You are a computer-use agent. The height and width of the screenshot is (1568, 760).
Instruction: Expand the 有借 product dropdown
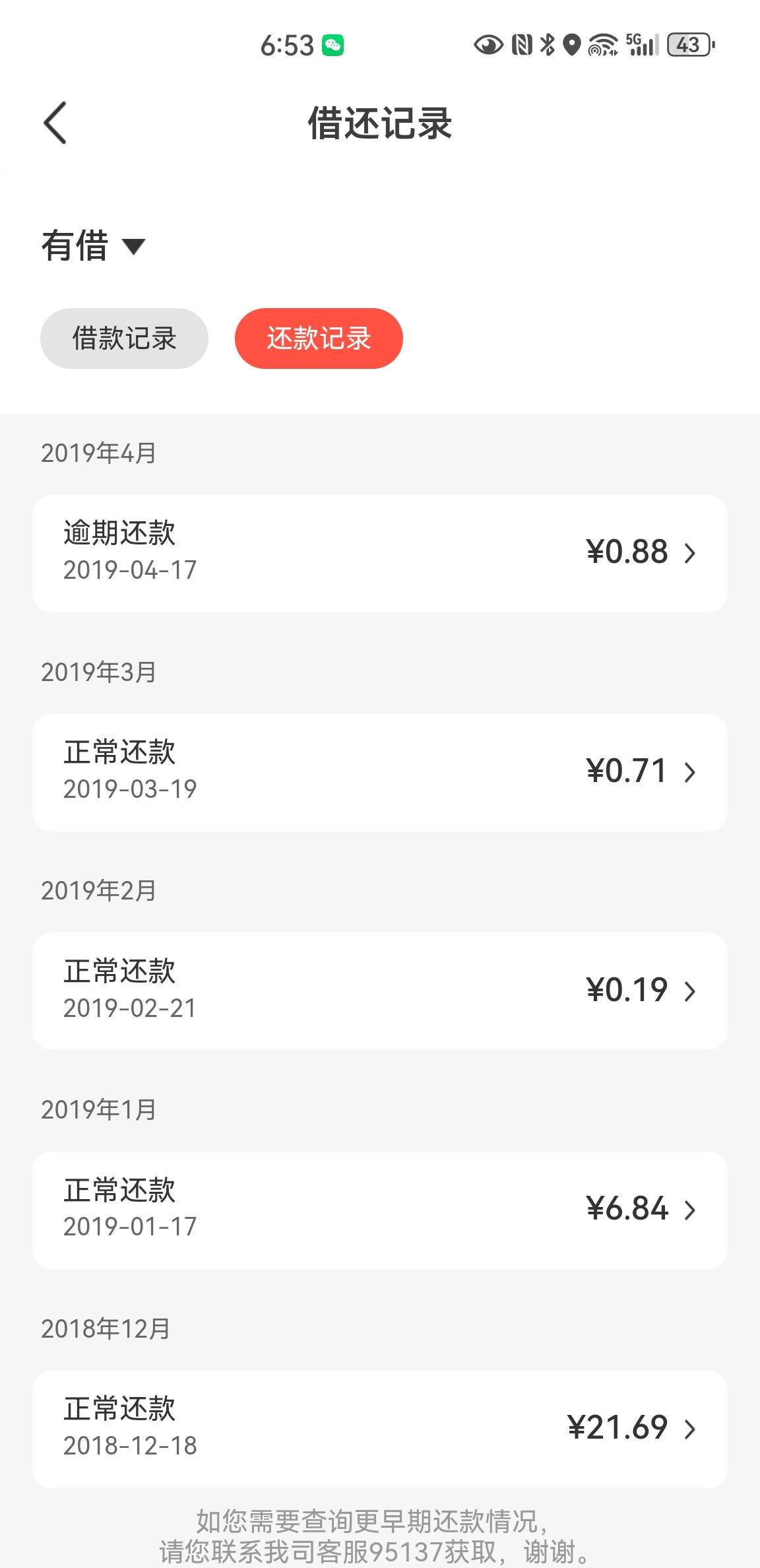pyautogui.click(x=93, y=245)
